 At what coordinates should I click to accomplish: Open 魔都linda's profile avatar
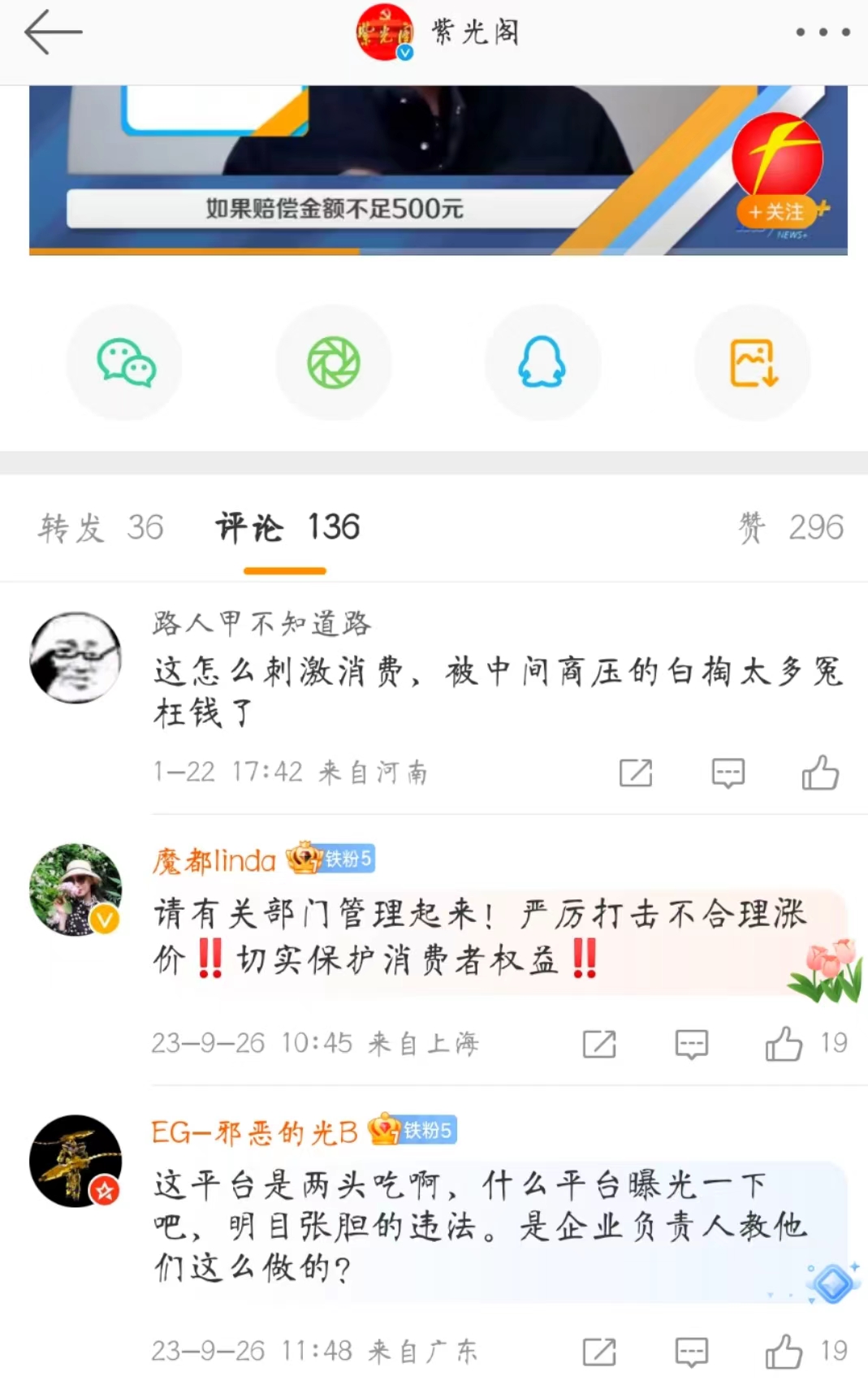[76, 889]
